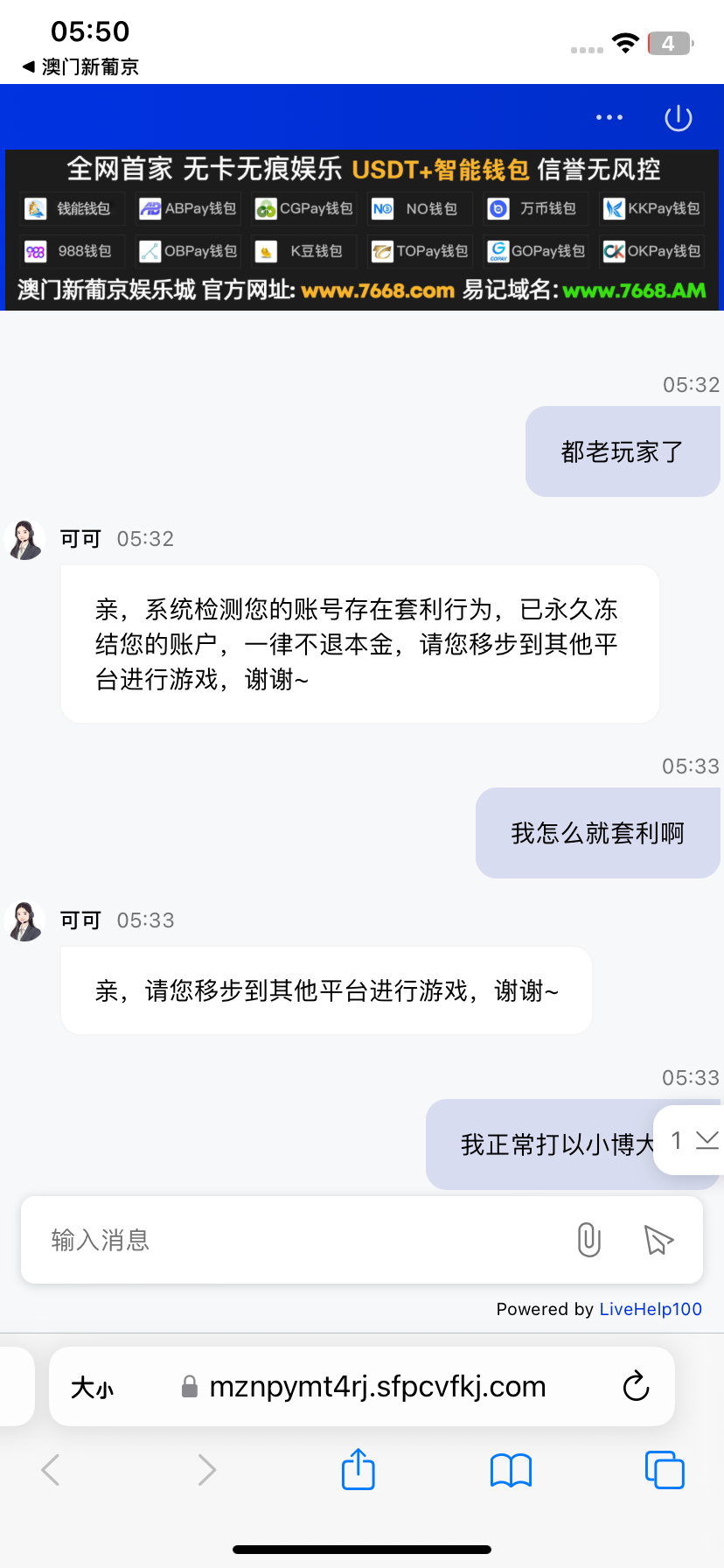
Task: Open the LiveHelp100 link
Action: [x=651, y=1309]
